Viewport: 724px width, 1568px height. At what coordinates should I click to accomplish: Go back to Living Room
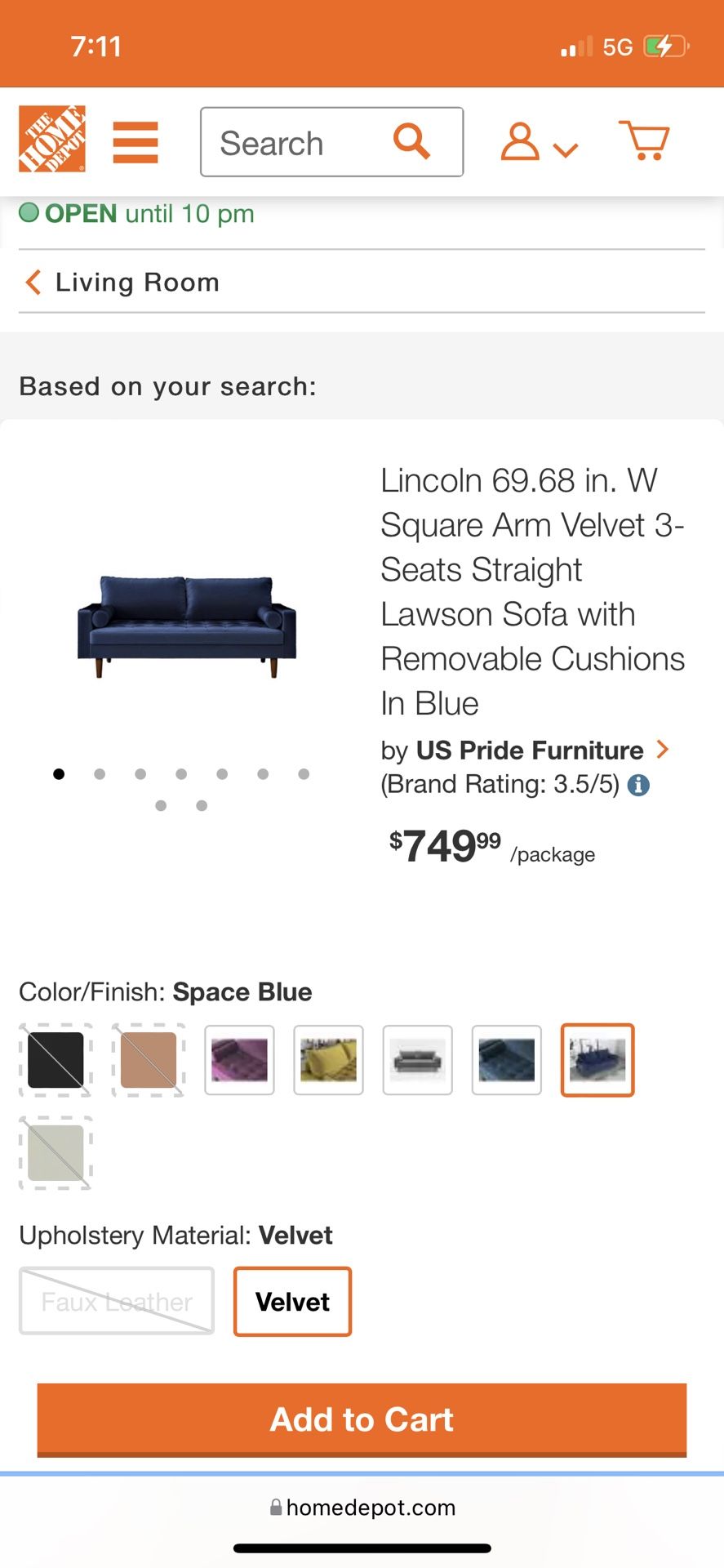(122, 283)
